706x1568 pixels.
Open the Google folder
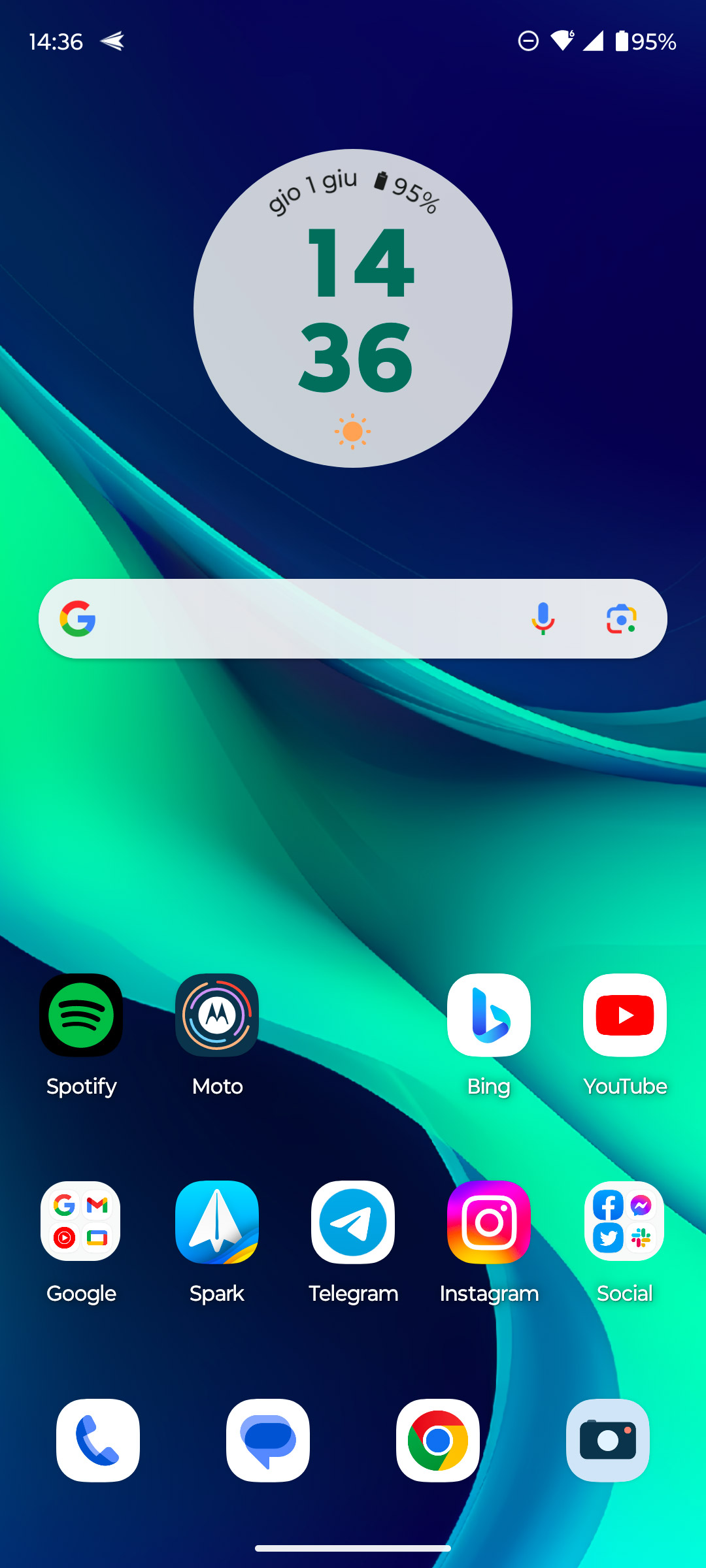(81, 1222)
